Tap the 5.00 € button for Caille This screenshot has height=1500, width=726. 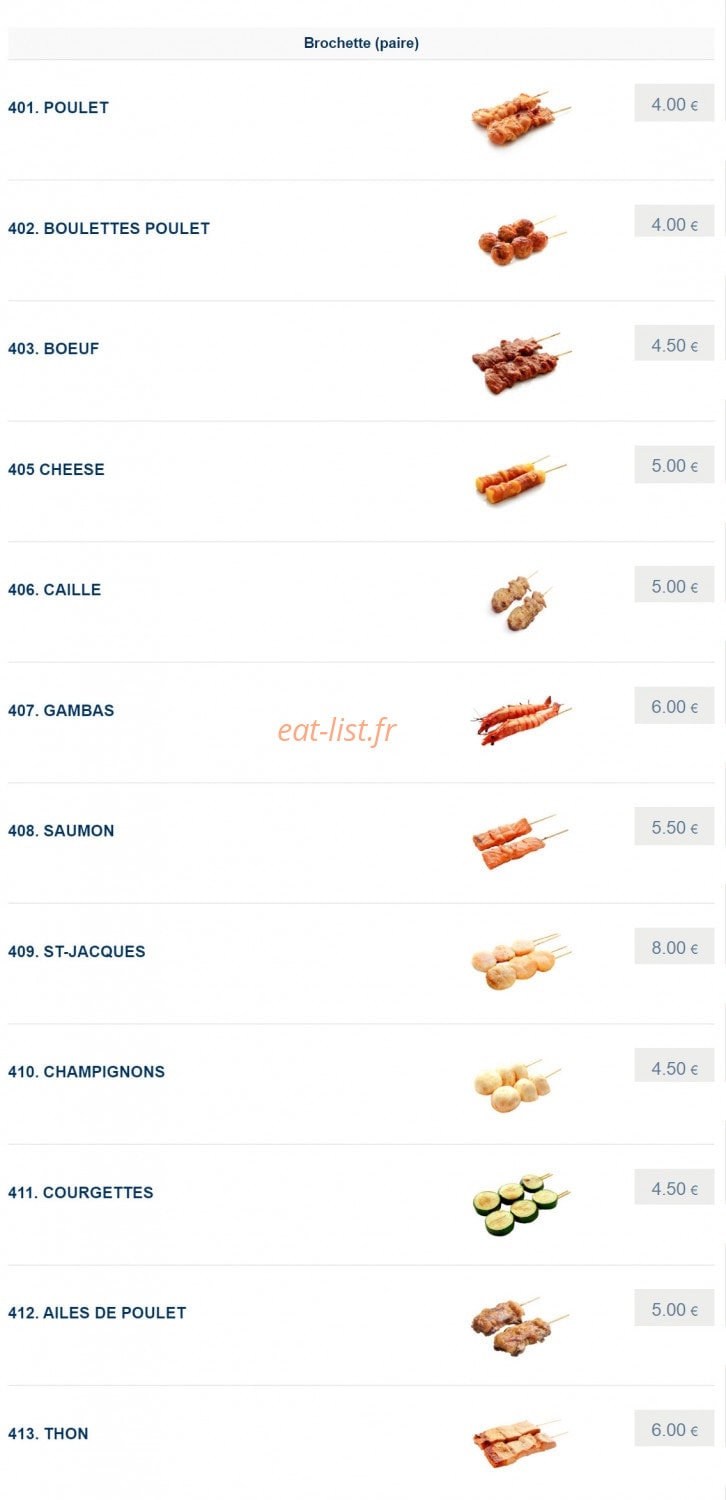point(674,586)
